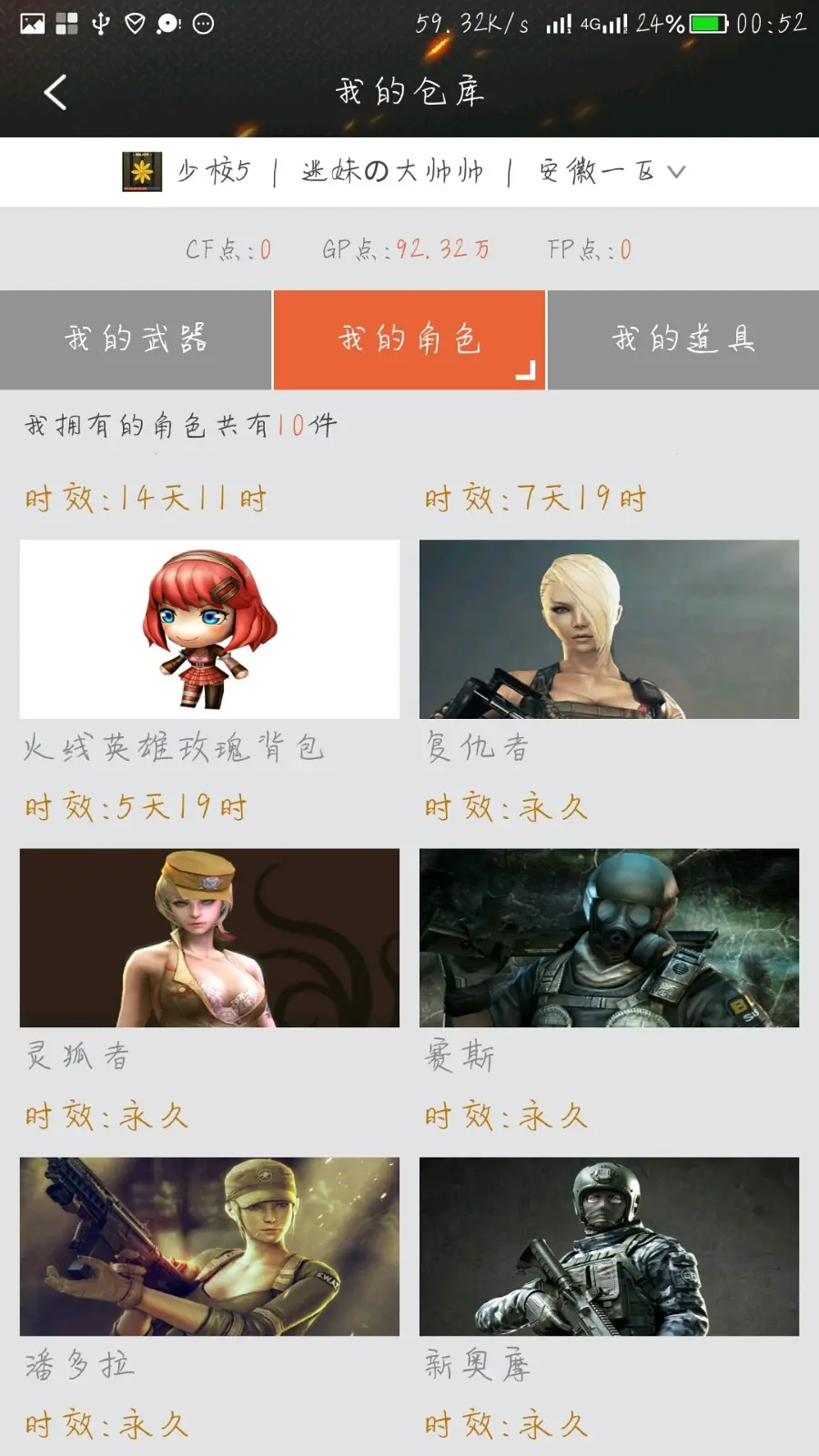Screen dimensions: 819x1456
Task: Expand the 安徽一区 account dropdown
Action: click(x=675, y=171)
